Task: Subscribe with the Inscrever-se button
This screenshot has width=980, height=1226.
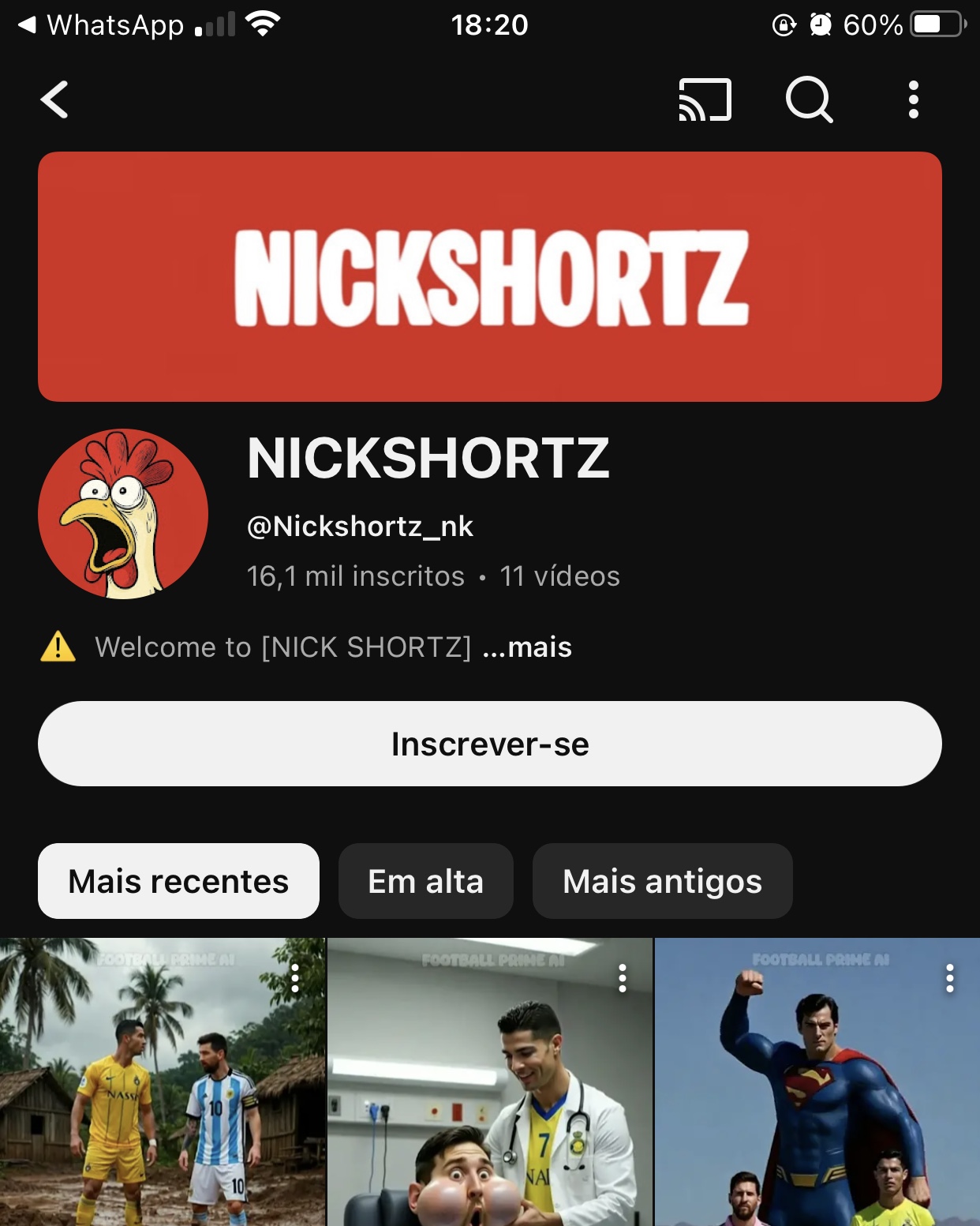Action: pyautogui.click(x=489, y=744)
